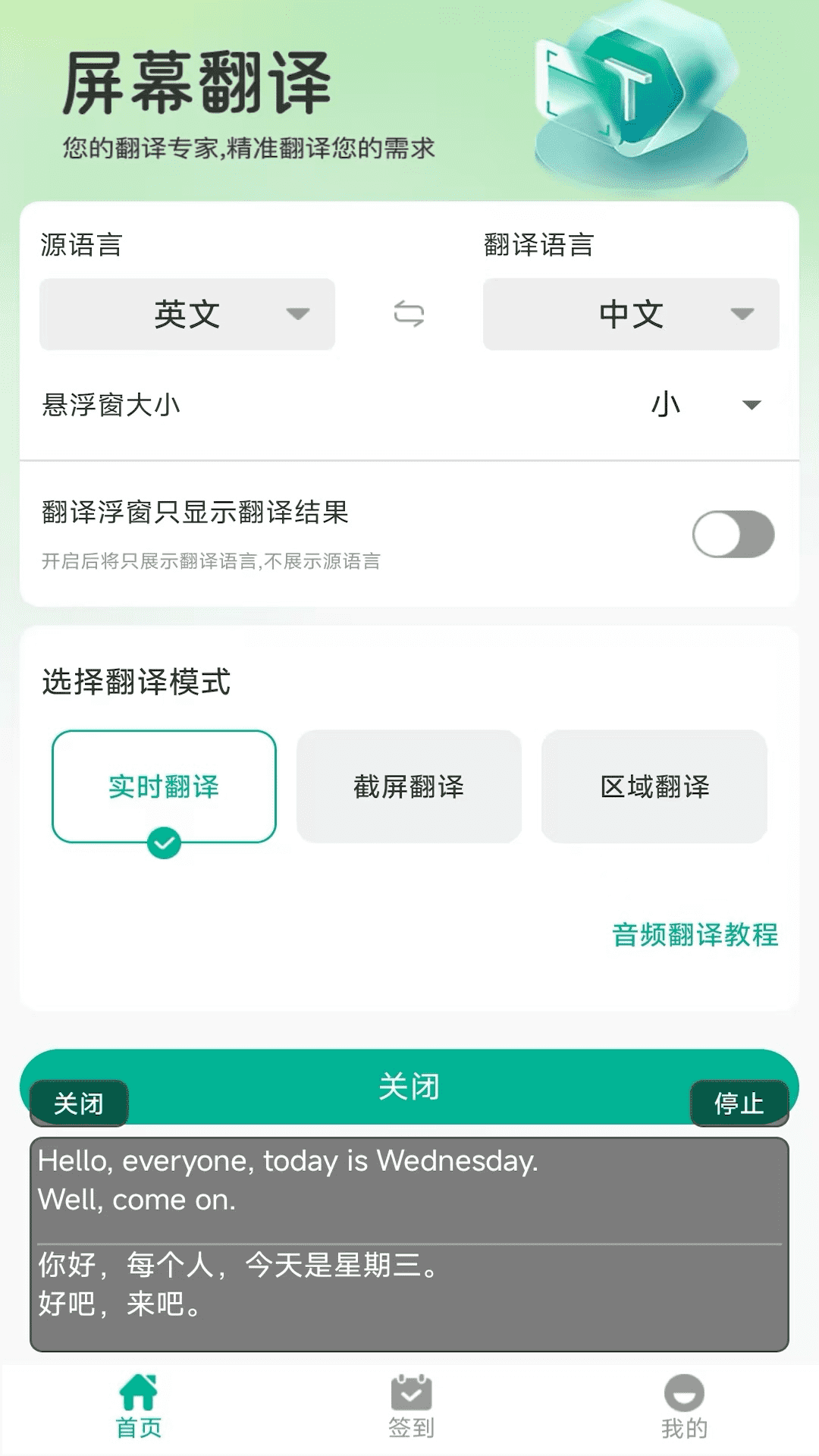
Task: Click the gray translation result text area
Action: tap(409, 1251)
